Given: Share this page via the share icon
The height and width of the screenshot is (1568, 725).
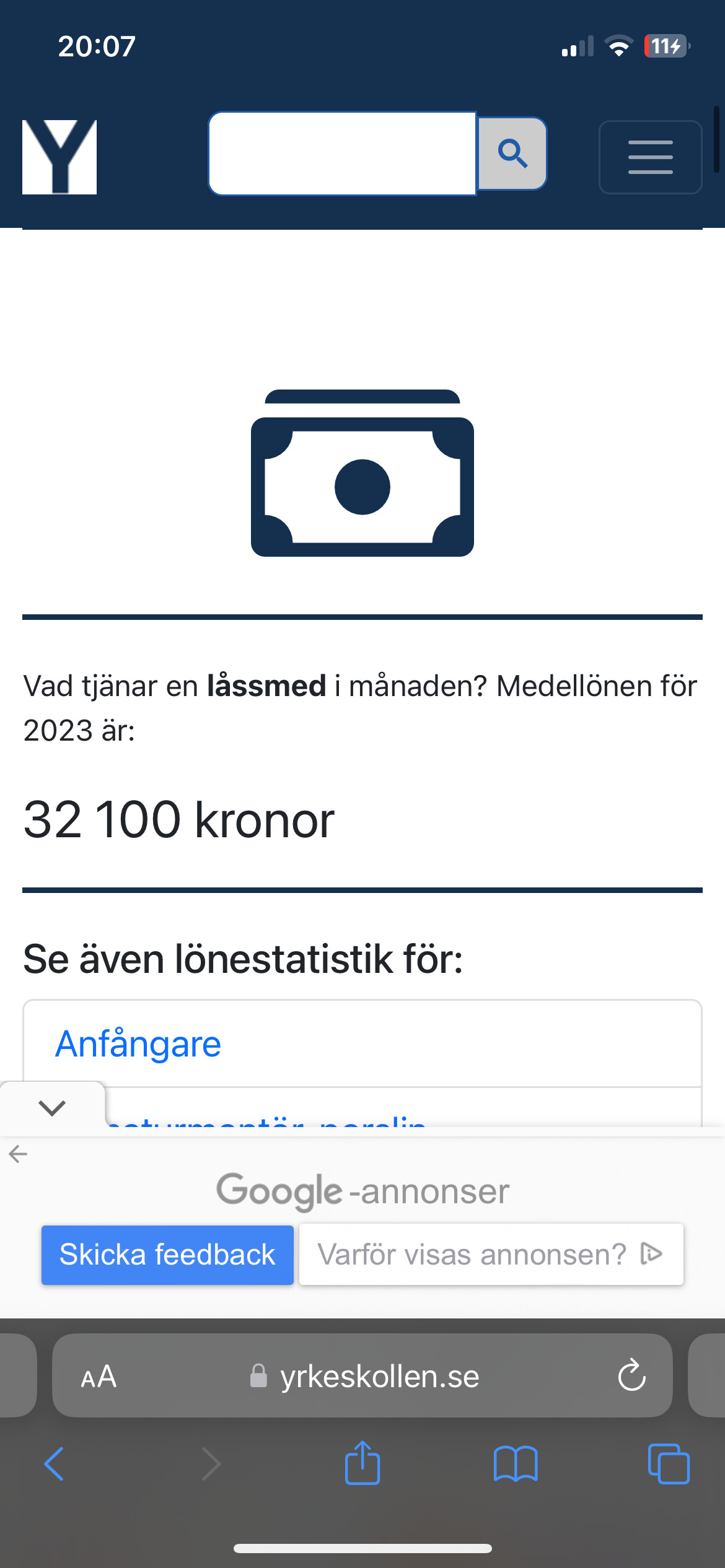Looking at the screenshot, I should 362,1463.
